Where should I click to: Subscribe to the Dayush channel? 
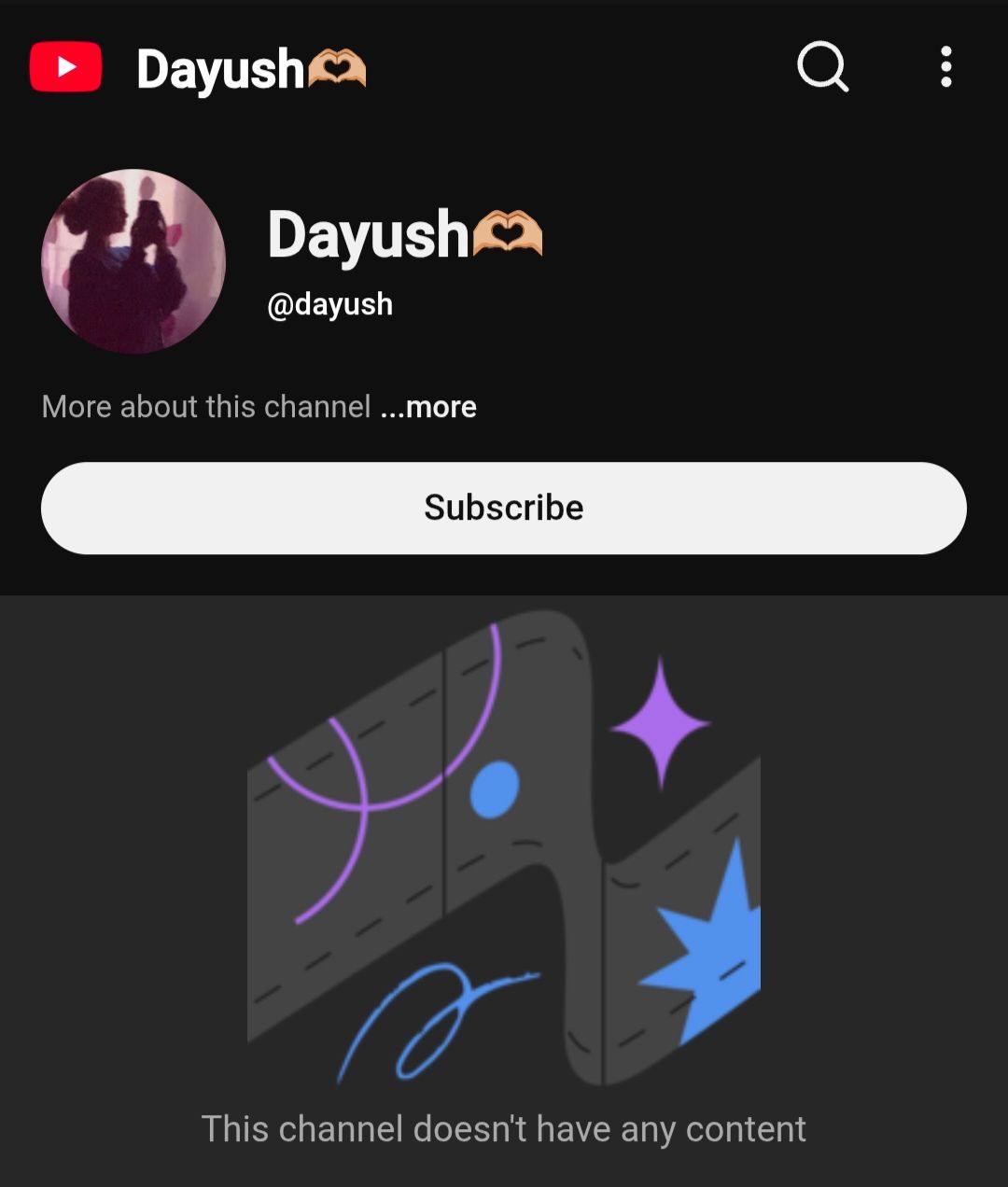tap(504, 508)
